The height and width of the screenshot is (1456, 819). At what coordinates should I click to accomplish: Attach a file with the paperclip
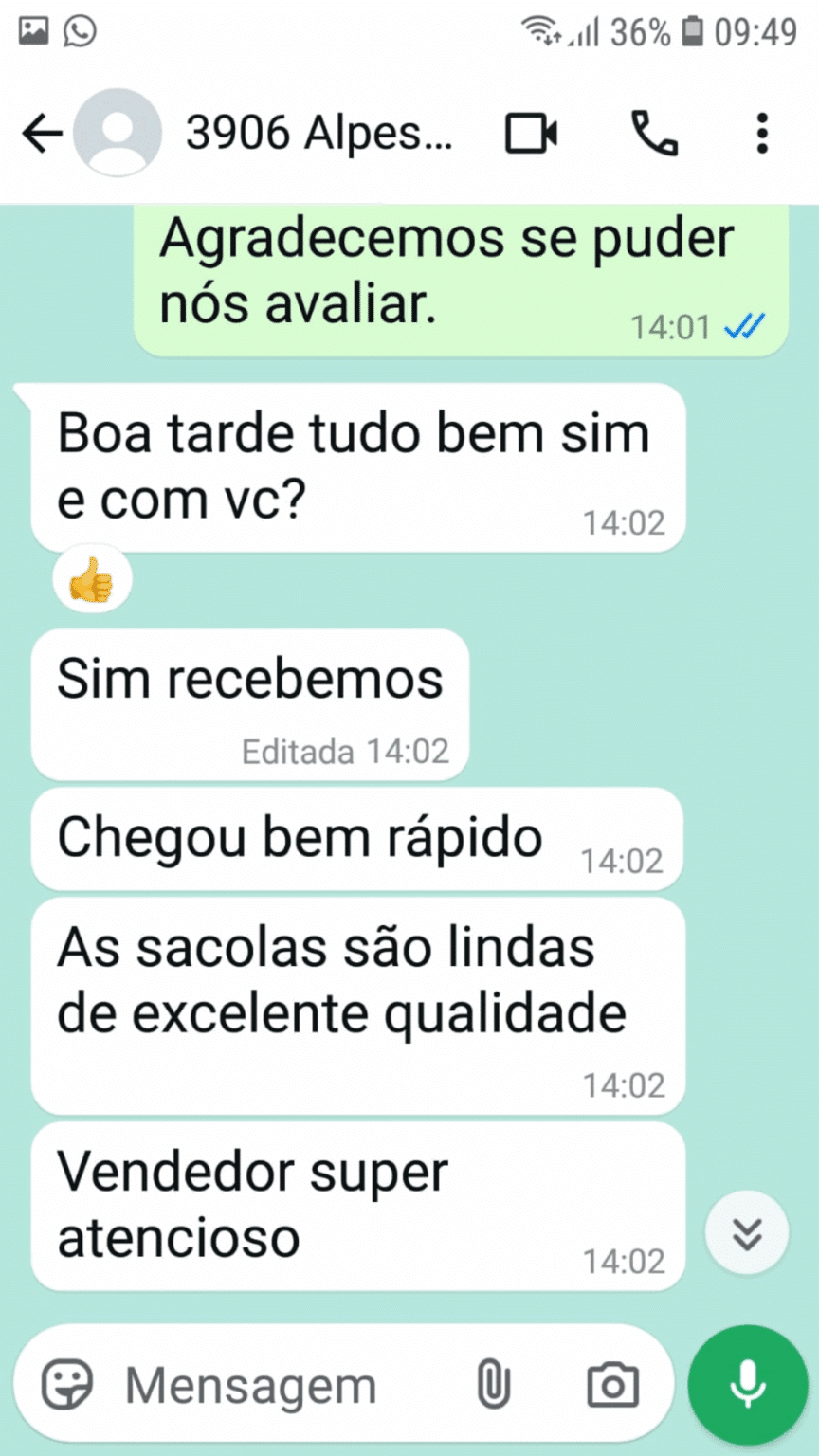(x=493, y=1385)
